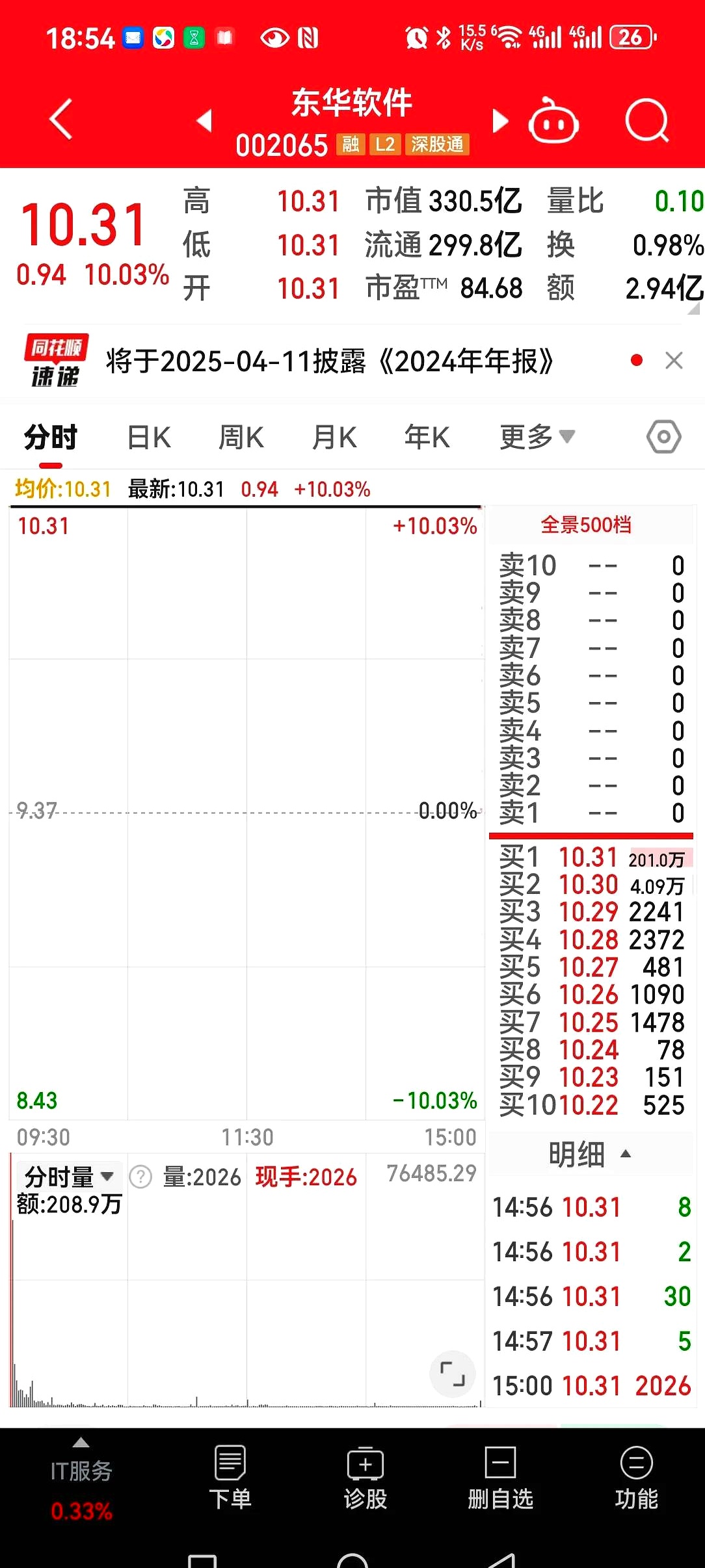Open the 2024年年报 disclosure announcement
The height and width of the screenshot is (1568, 705).
[x=325, y=361]
